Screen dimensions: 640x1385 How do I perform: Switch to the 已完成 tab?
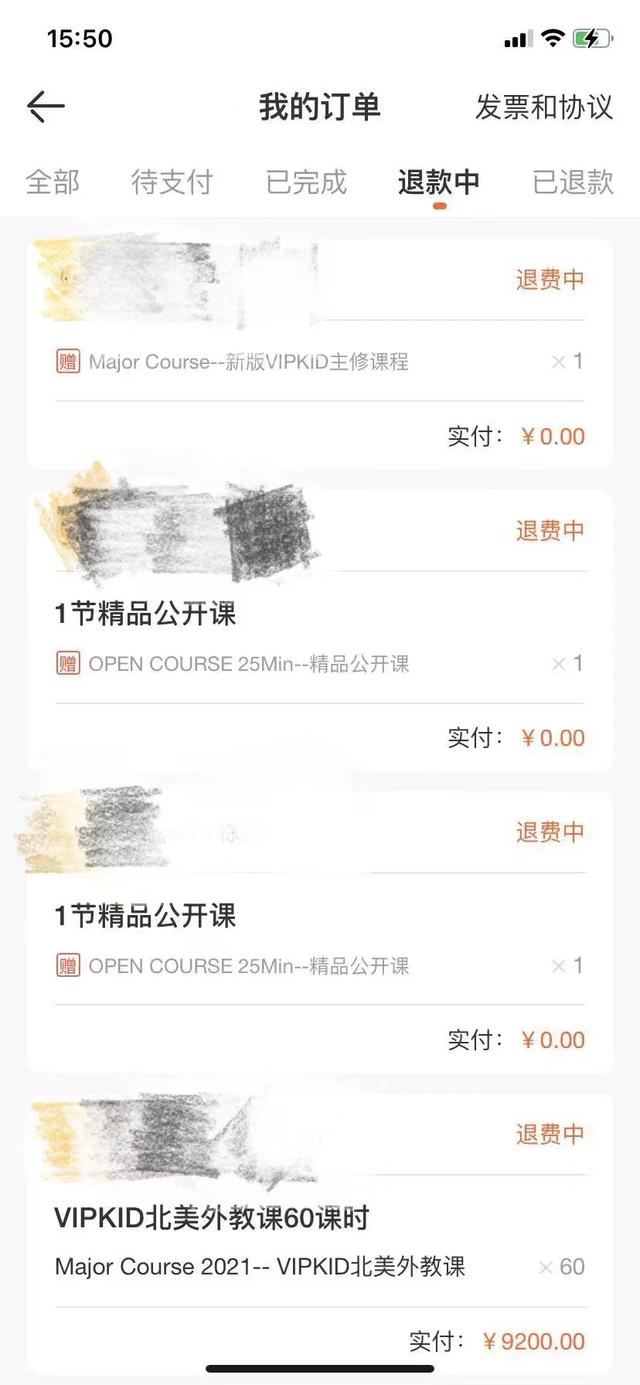tap(306, 182)
